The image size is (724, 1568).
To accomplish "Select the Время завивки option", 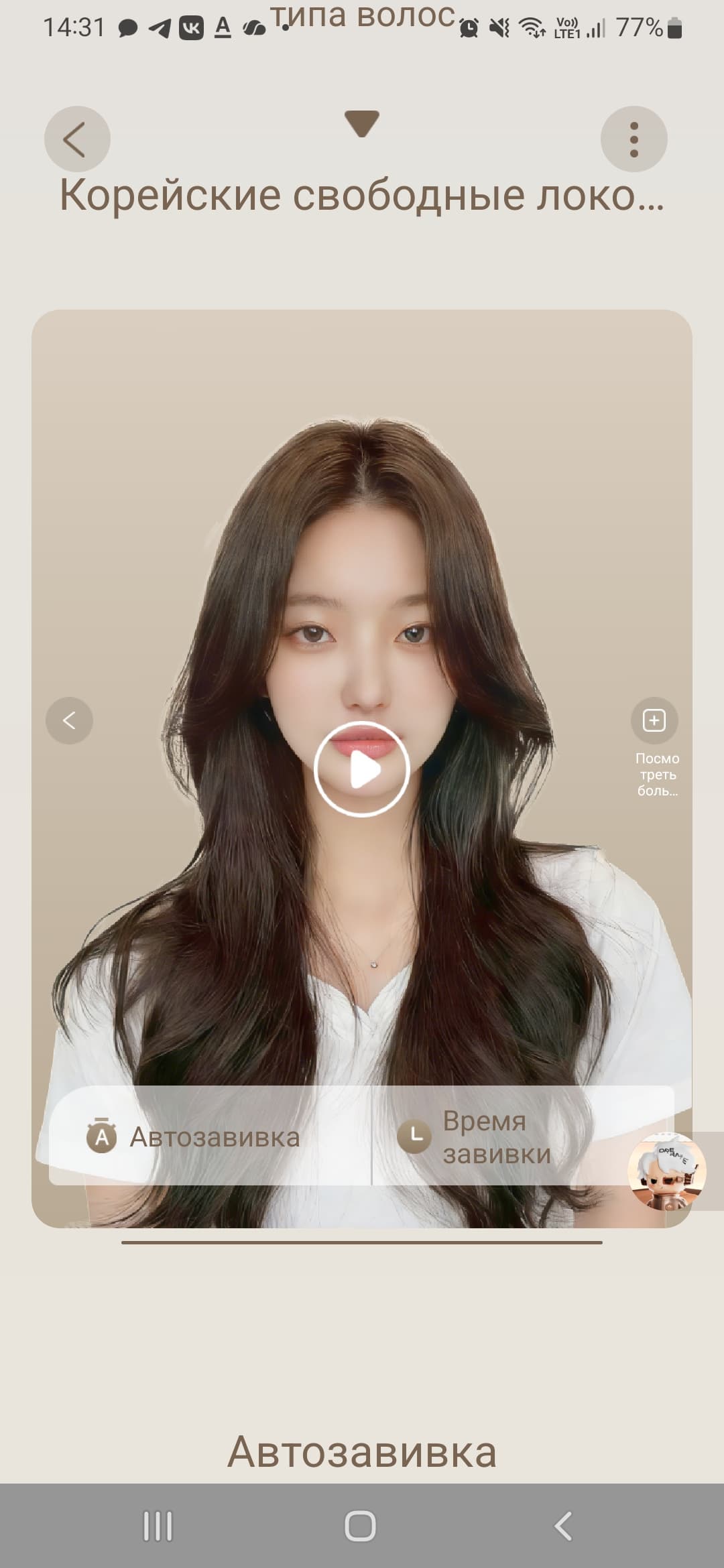I will (496, 1137).
